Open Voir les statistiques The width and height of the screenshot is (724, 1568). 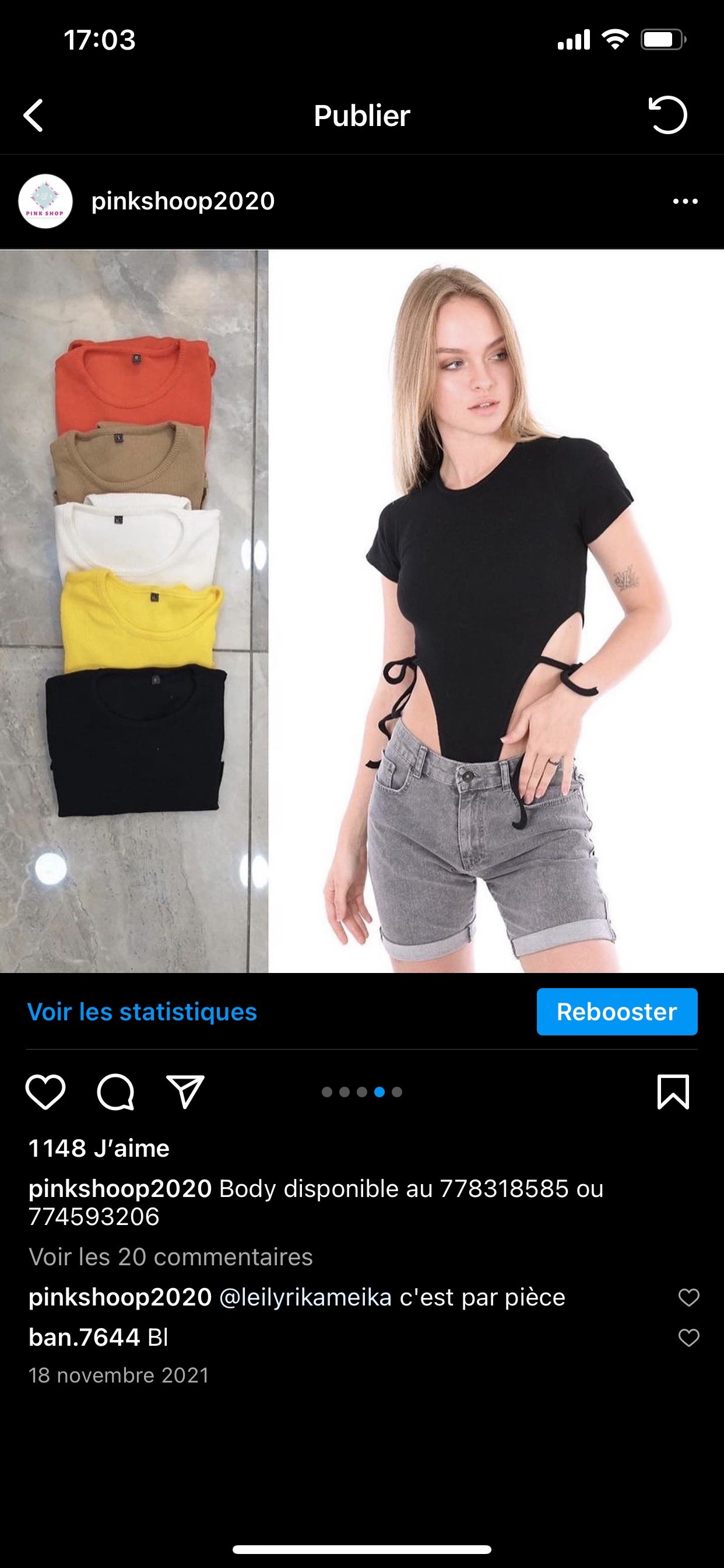click(x=142, y=1012)
